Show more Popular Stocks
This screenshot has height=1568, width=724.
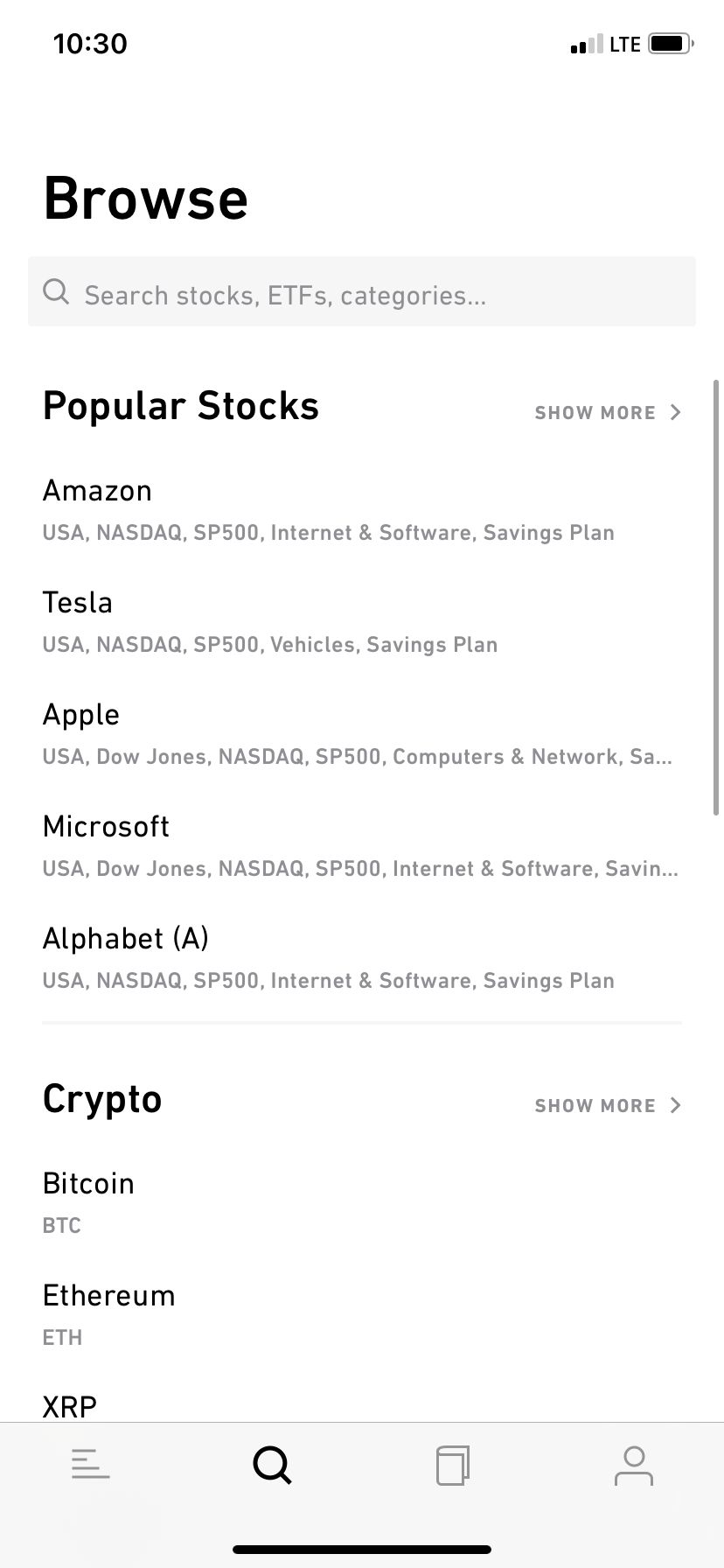[608, 412]
